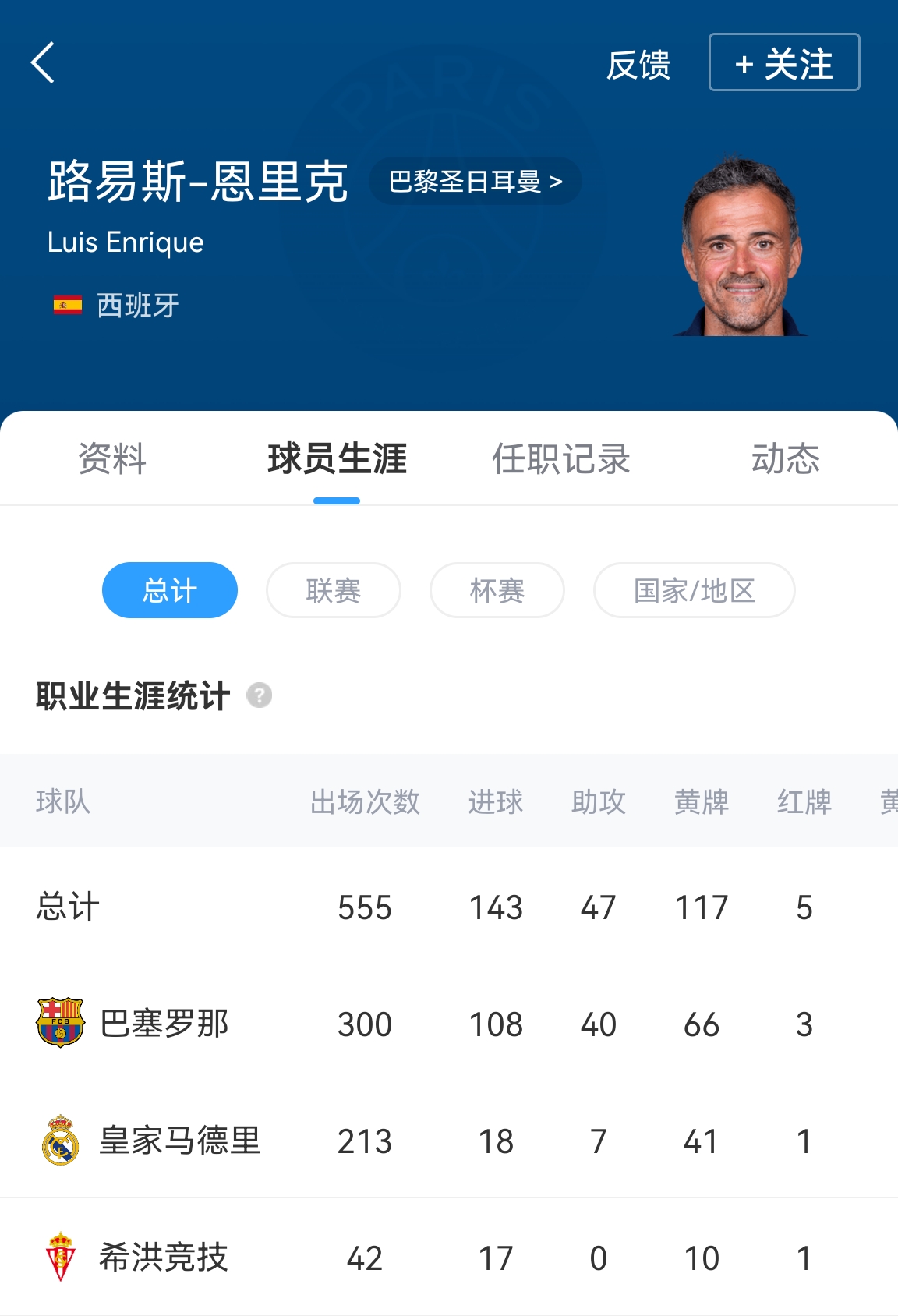Switch to the 资料 tab
Image resolution: width=898 pixels, height=1316 pixels.
point(112,458)
